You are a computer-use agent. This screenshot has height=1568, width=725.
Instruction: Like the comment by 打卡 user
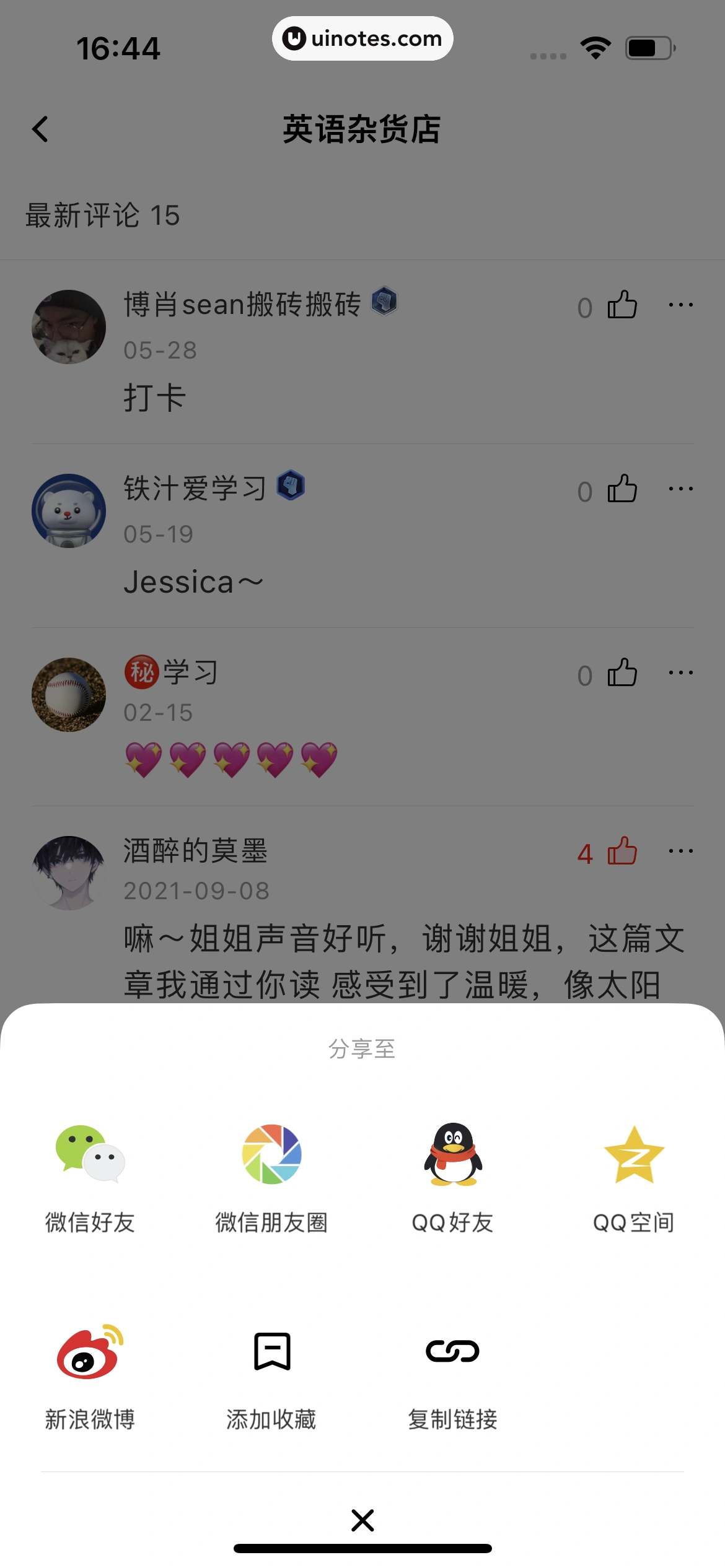[623, 305]
